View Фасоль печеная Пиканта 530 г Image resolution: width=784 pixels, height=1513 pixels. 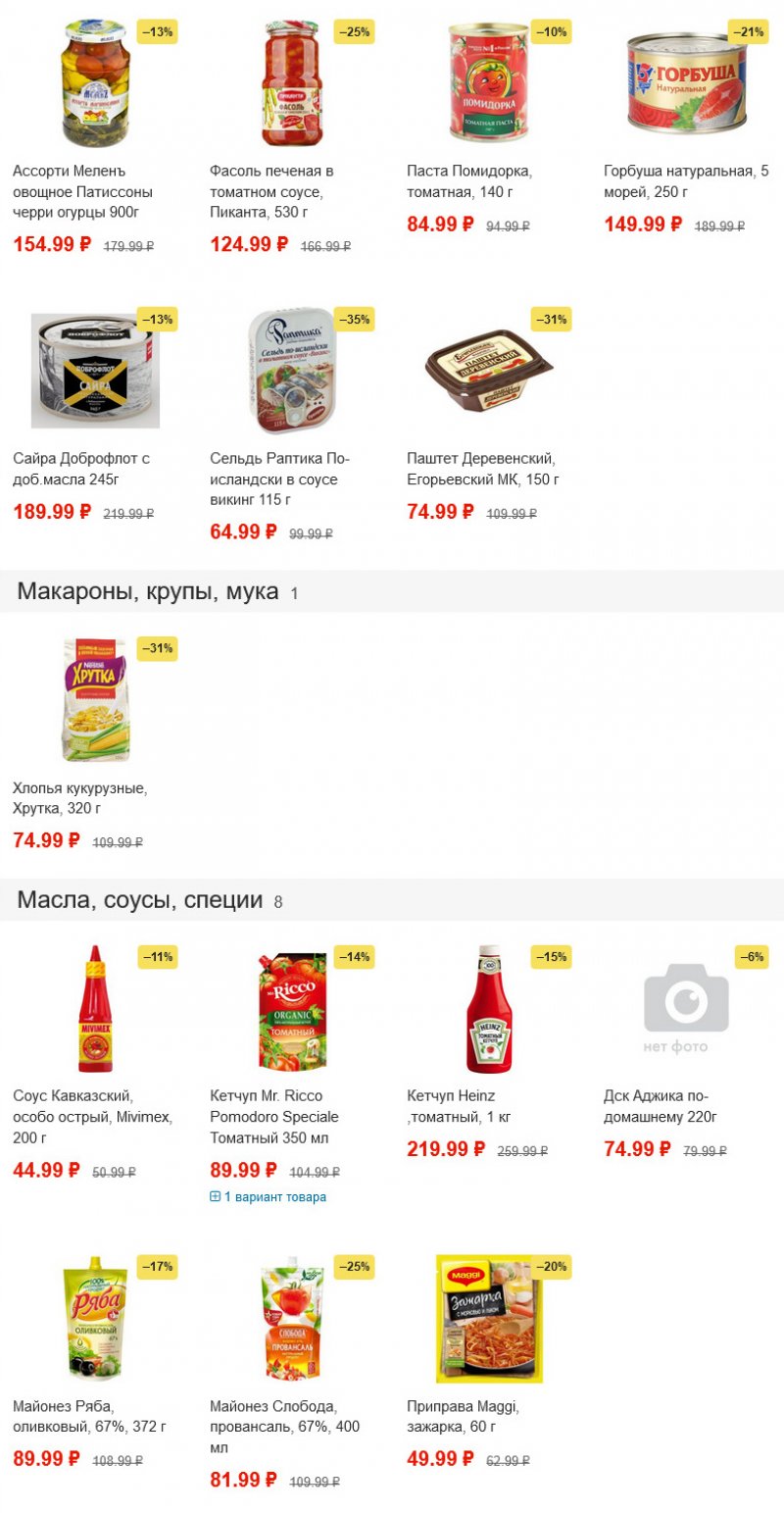(272, 192)
